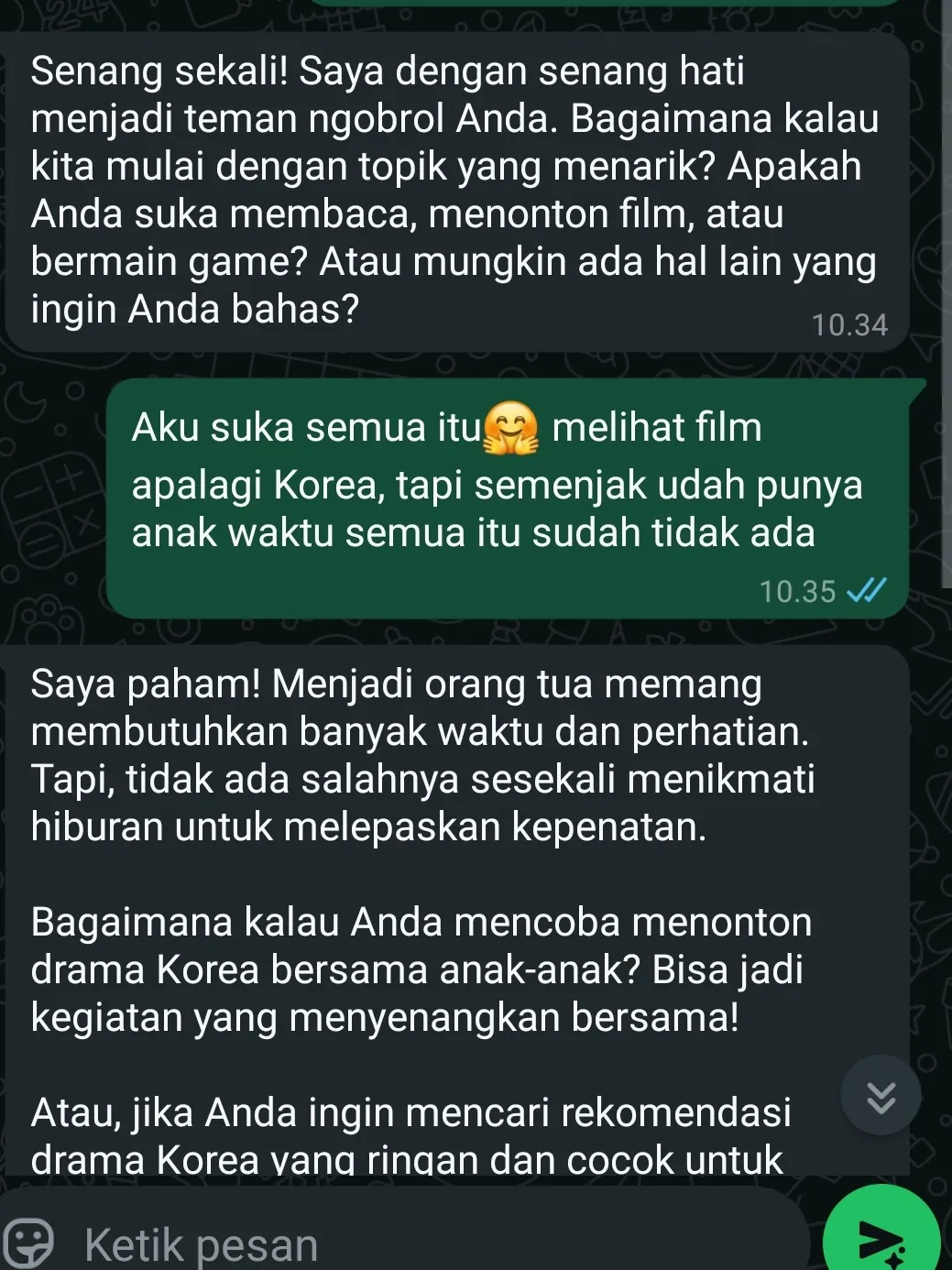The image size is (952, 1270).
Task: Jump to the latest message with the down arrows
Action: pyautogui.click(x=881, y=1096)
